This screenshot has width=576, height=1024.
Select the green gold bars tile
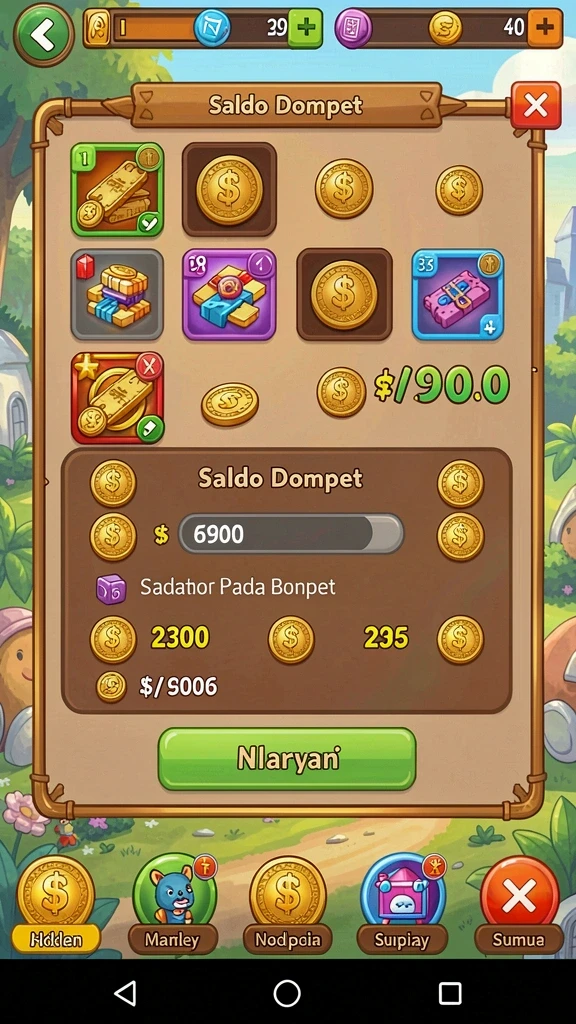(x=117, y=189)
